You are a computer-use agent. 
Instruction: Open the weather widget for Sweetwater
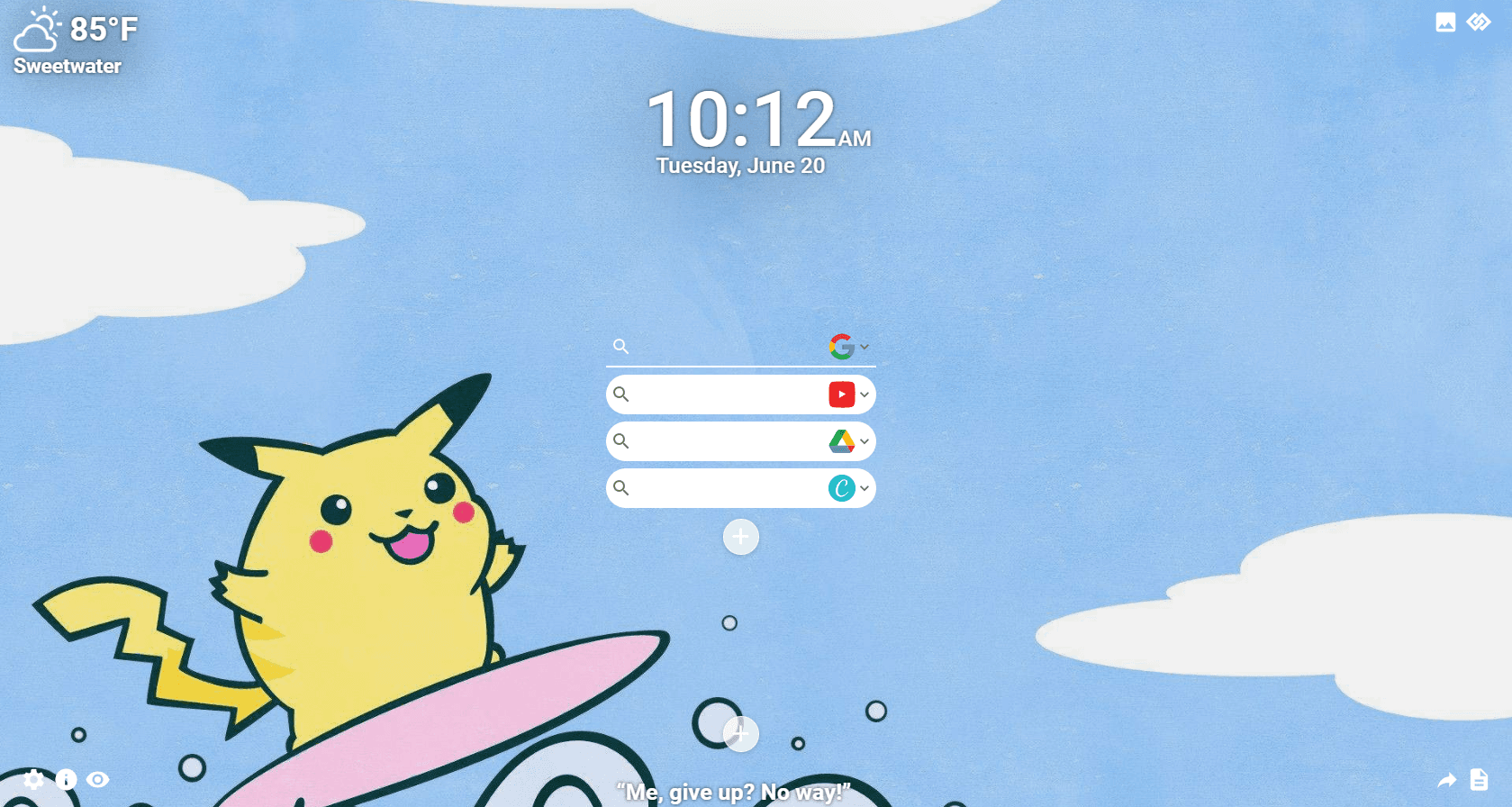coord(74,41)
